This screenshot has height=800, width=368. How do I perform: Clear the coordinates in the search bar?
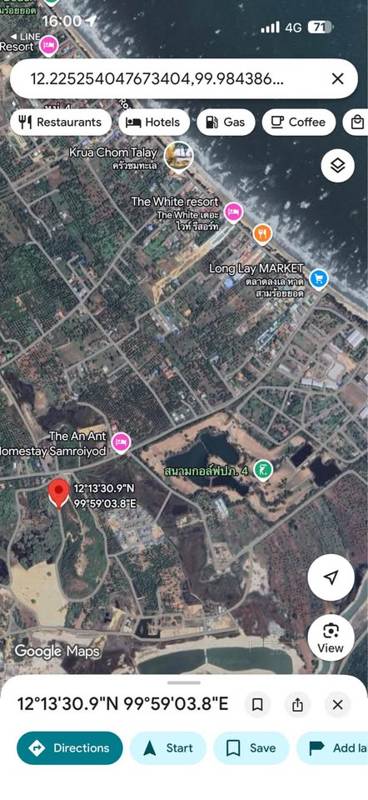(337, 79)
